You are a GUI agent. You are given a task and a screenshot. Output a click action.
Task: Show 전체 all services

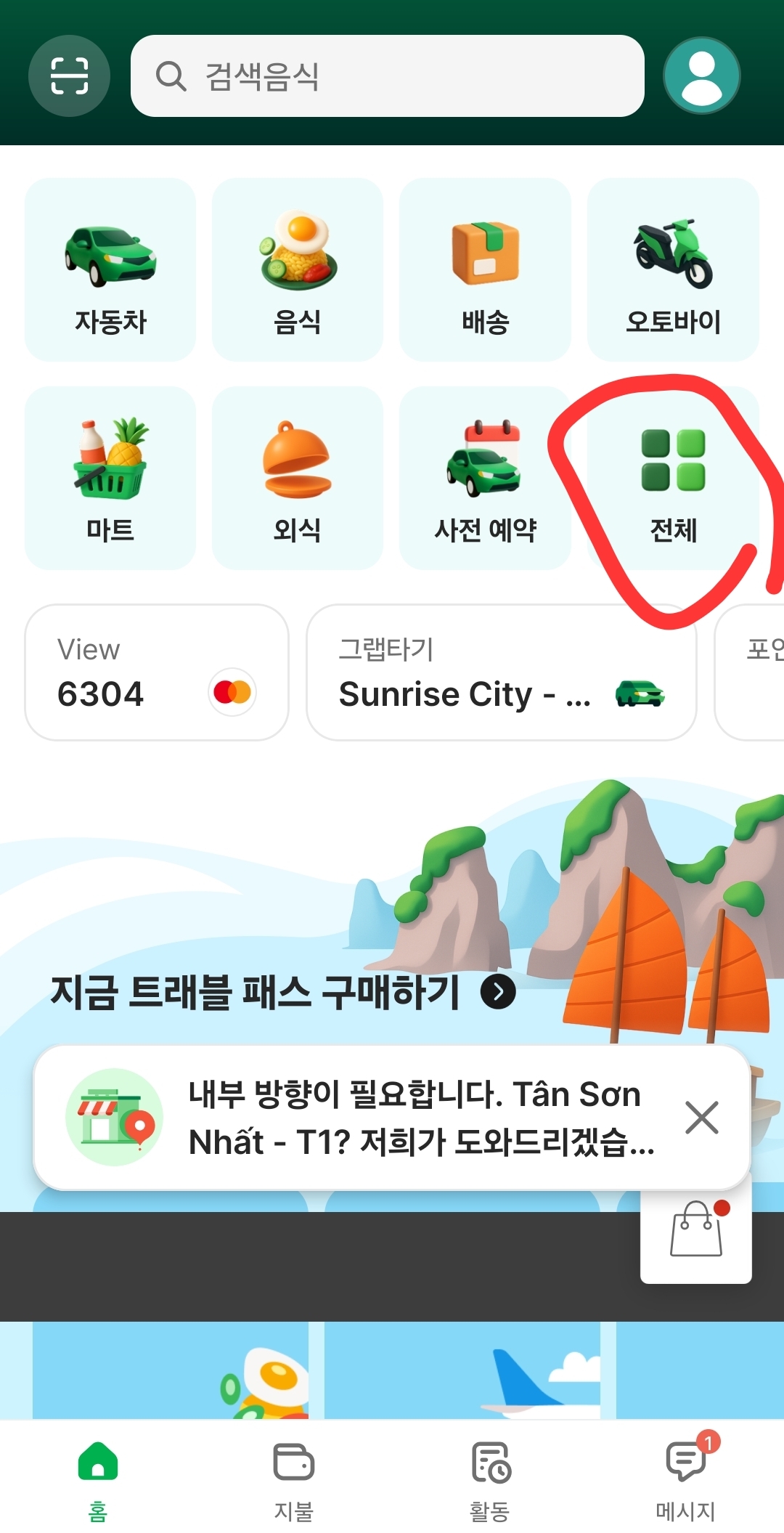pyautogui.click(x=673, y=478)
